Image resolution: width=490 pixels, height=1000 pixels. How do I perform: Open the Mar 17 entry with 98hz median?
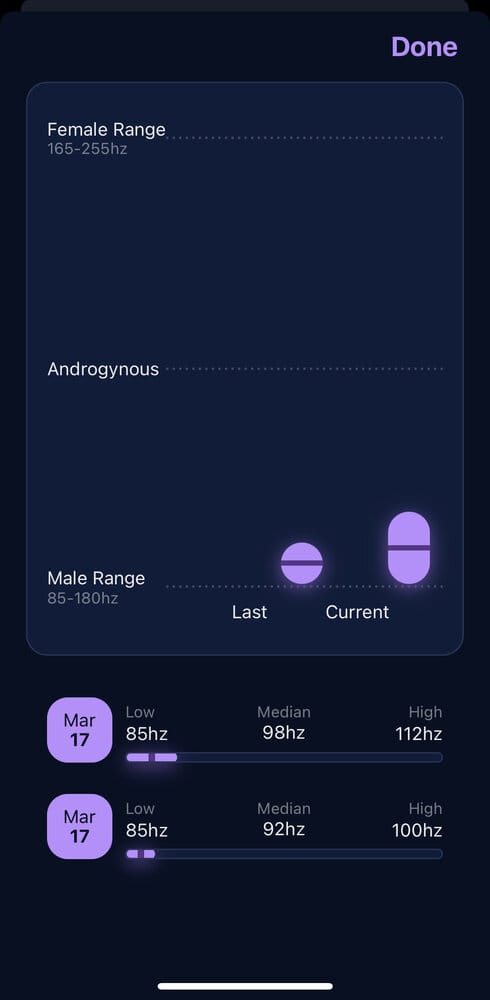coord(245,730)
